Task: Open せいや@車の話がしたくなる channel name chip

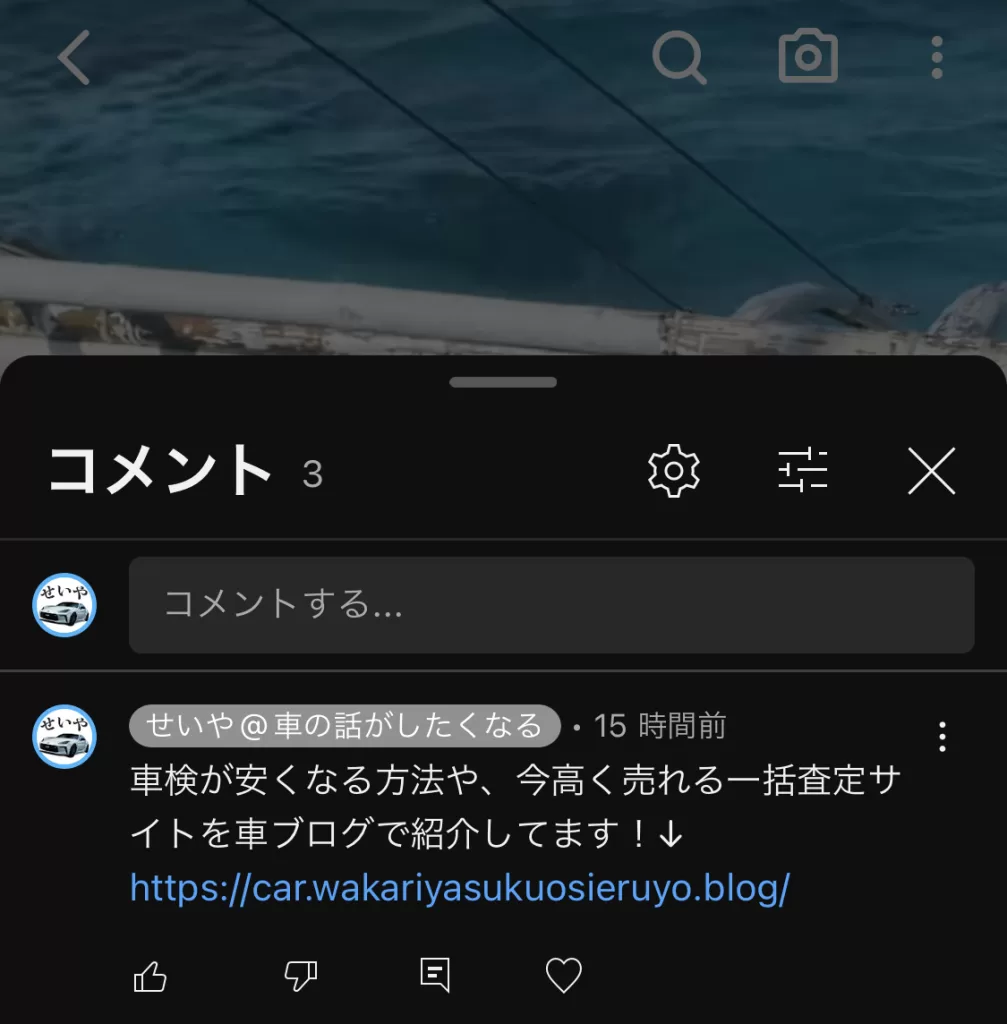Action: tap(344, 726)
